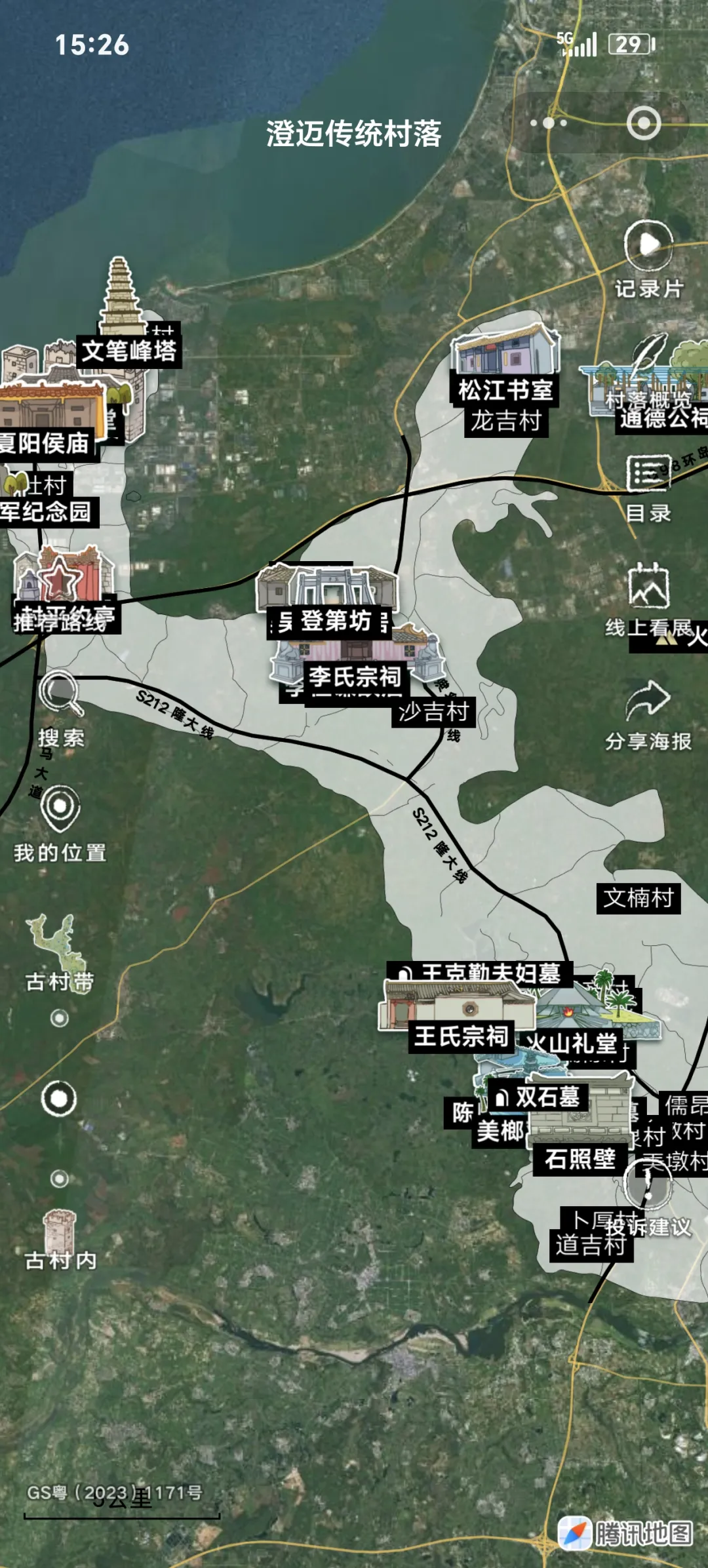The height and width of the screenshot is (1568, 708).
Task: Open the 文楠村 village label
Action: click(639, 897)
